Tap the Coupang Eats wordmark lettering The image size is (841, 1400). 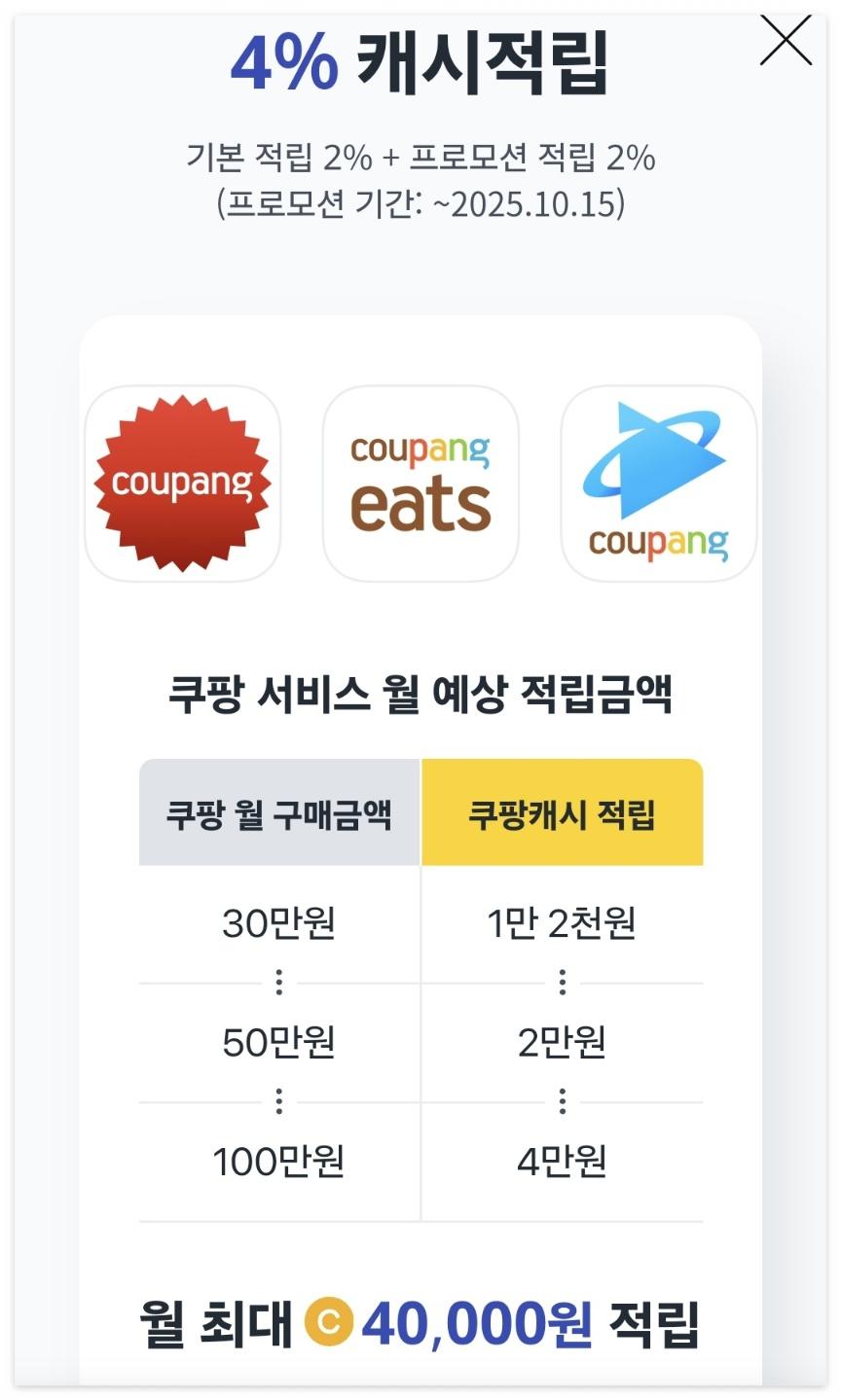[x=419, y=484]
